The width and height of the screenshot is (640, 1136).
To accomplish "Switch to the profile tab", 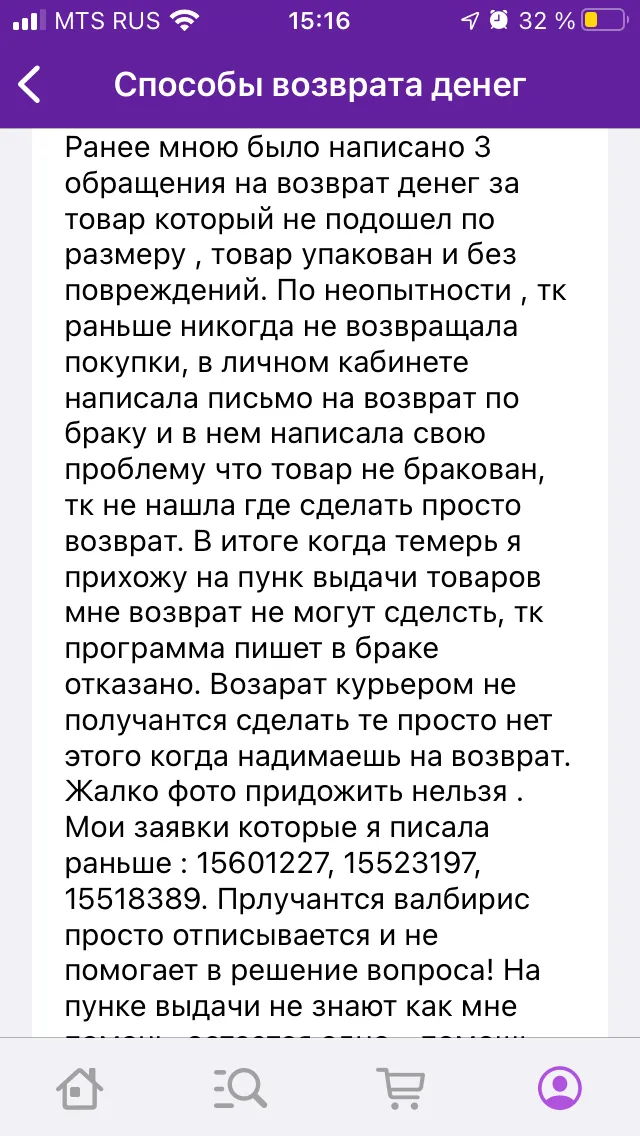I will (560, 1087).
